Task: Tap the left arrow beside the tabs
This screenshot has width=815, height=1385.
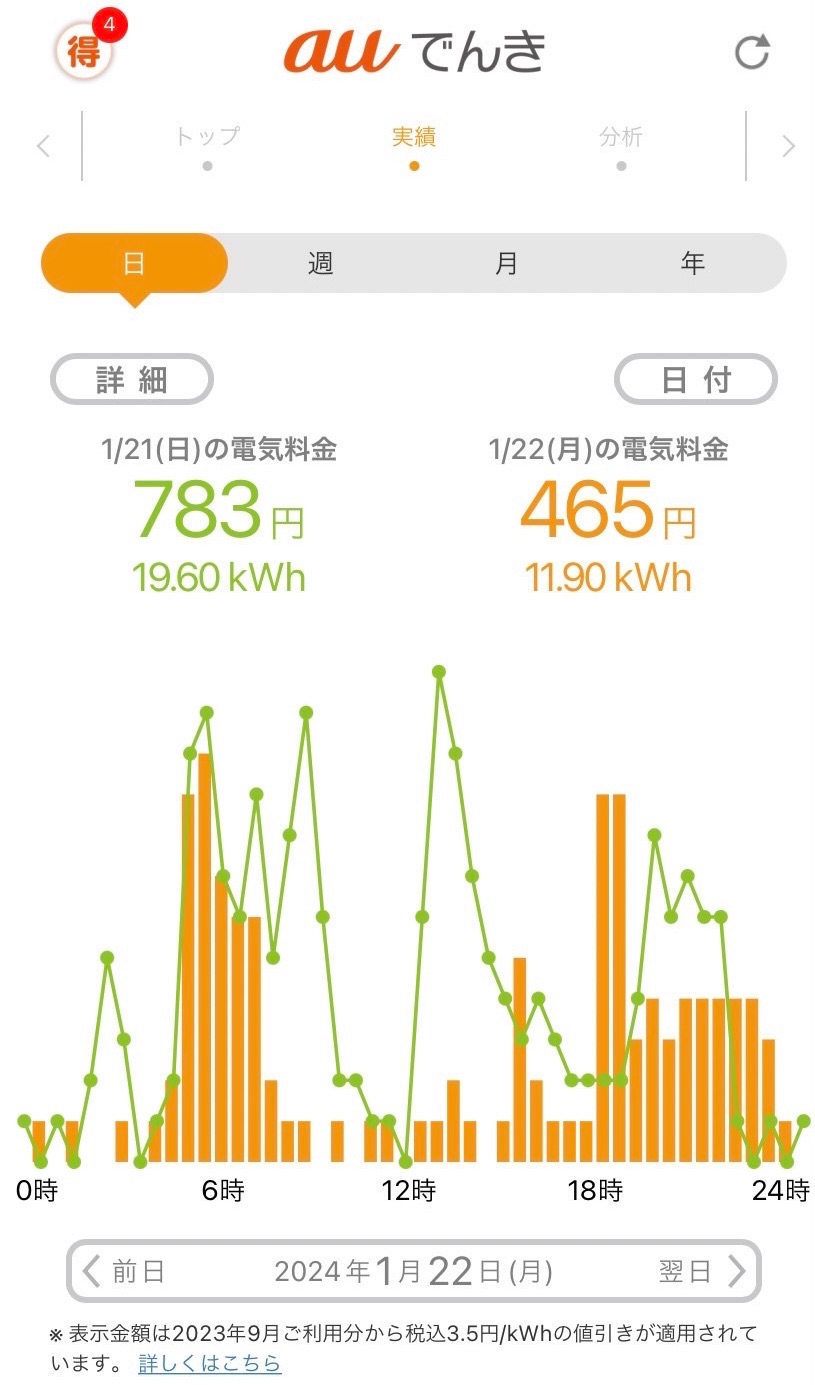Action: pos(43,146)
